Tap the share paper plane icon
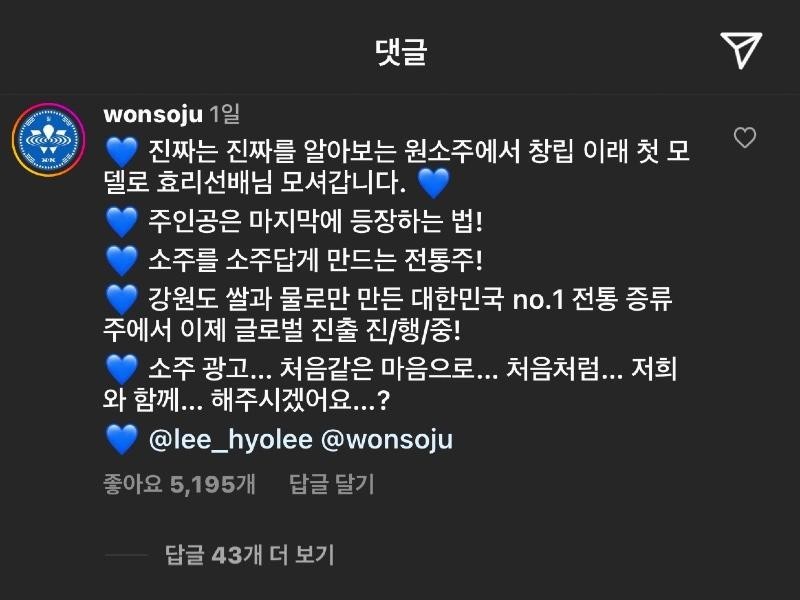 click(741, 49)
